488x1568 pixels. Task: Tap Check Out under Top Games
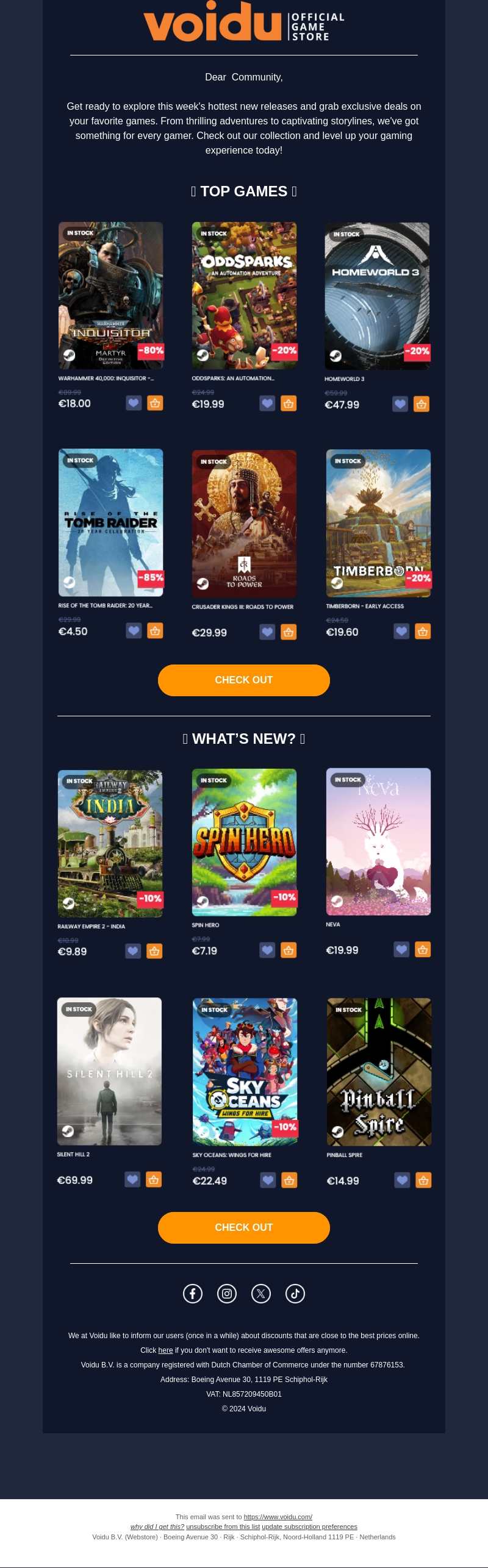click(244, 680)
